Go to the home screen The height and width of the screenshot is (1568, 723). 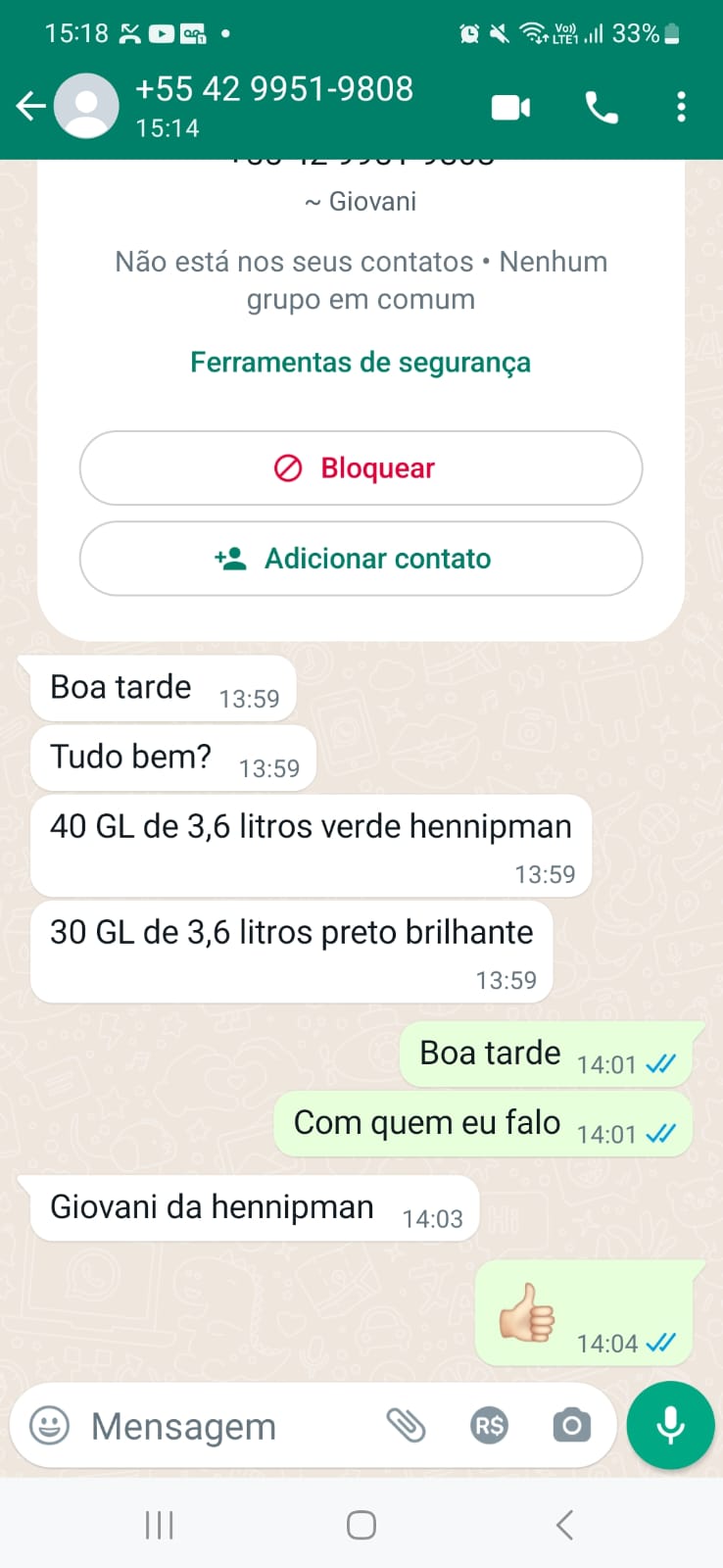(361, 1525)
